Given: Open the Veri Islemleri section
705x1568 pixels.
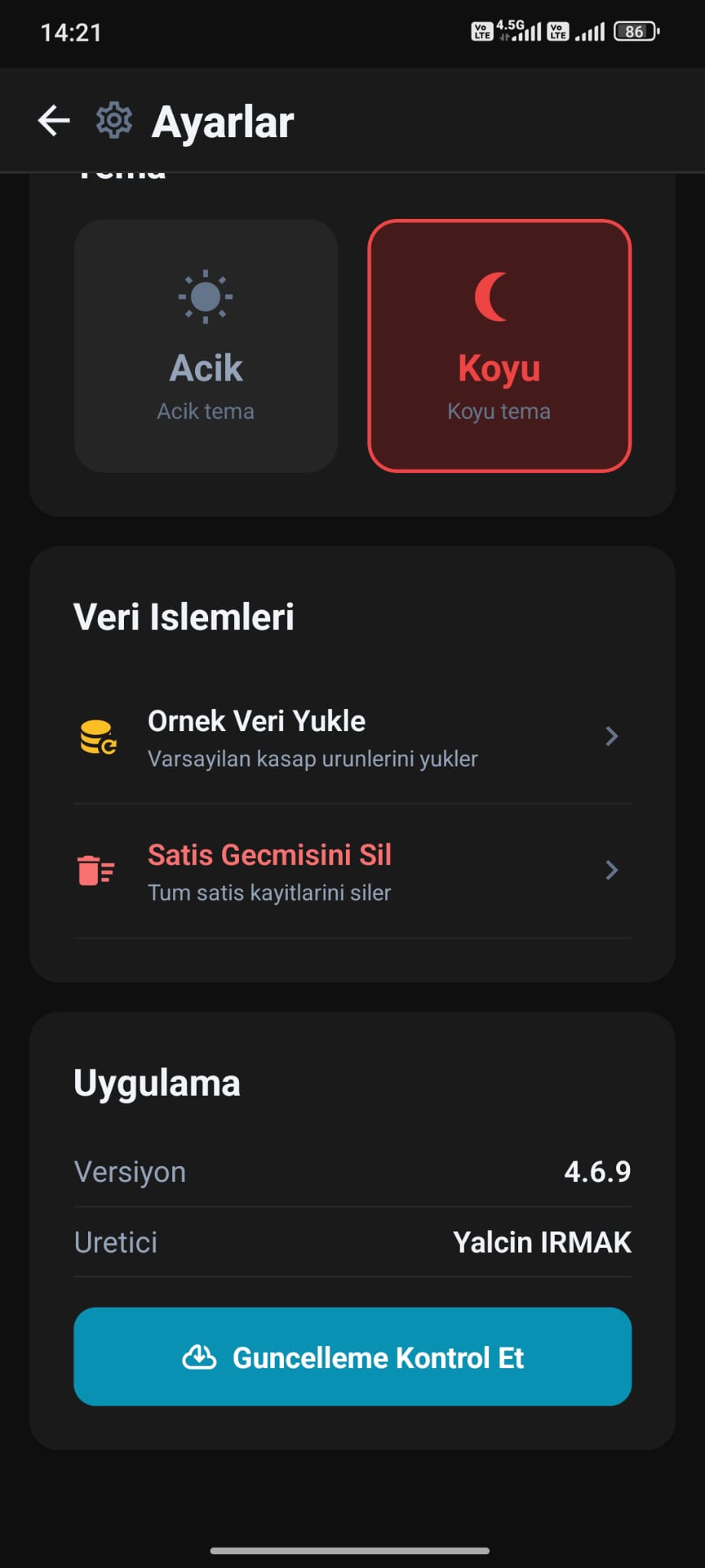Looking at the screenshot, I should [x=184, y=616].
